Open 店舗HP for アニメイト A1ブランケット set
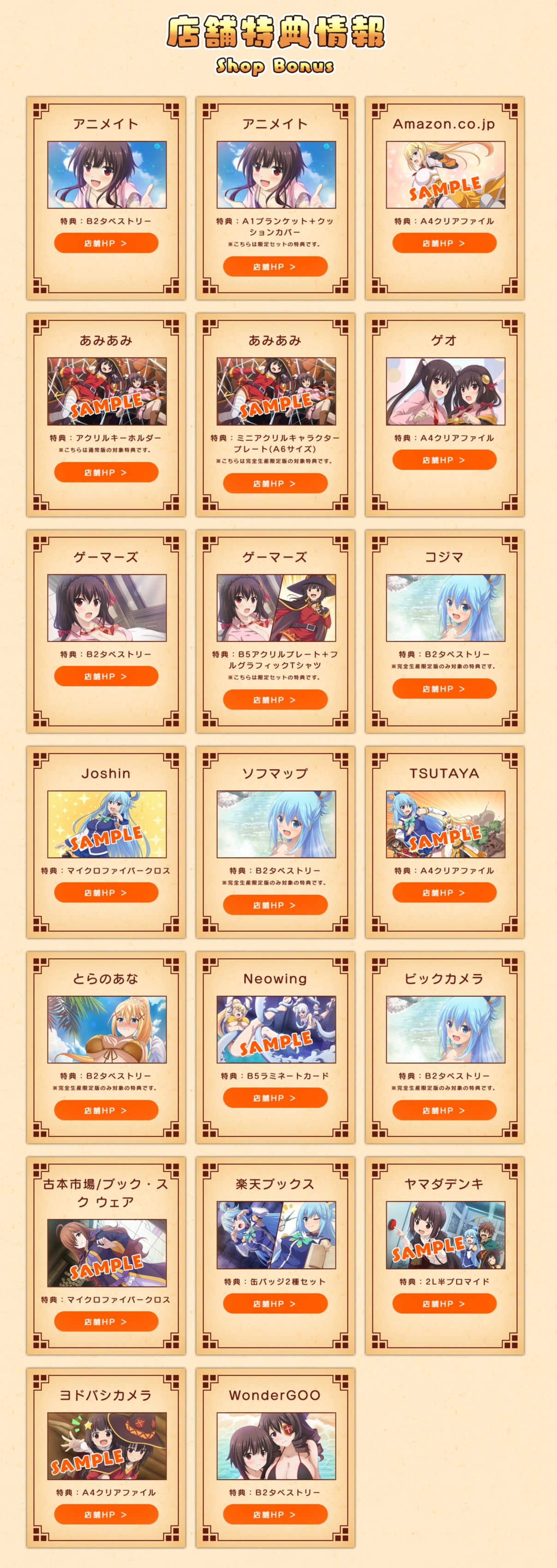This screenshot has height=1568, width=557. click(275, 267)
